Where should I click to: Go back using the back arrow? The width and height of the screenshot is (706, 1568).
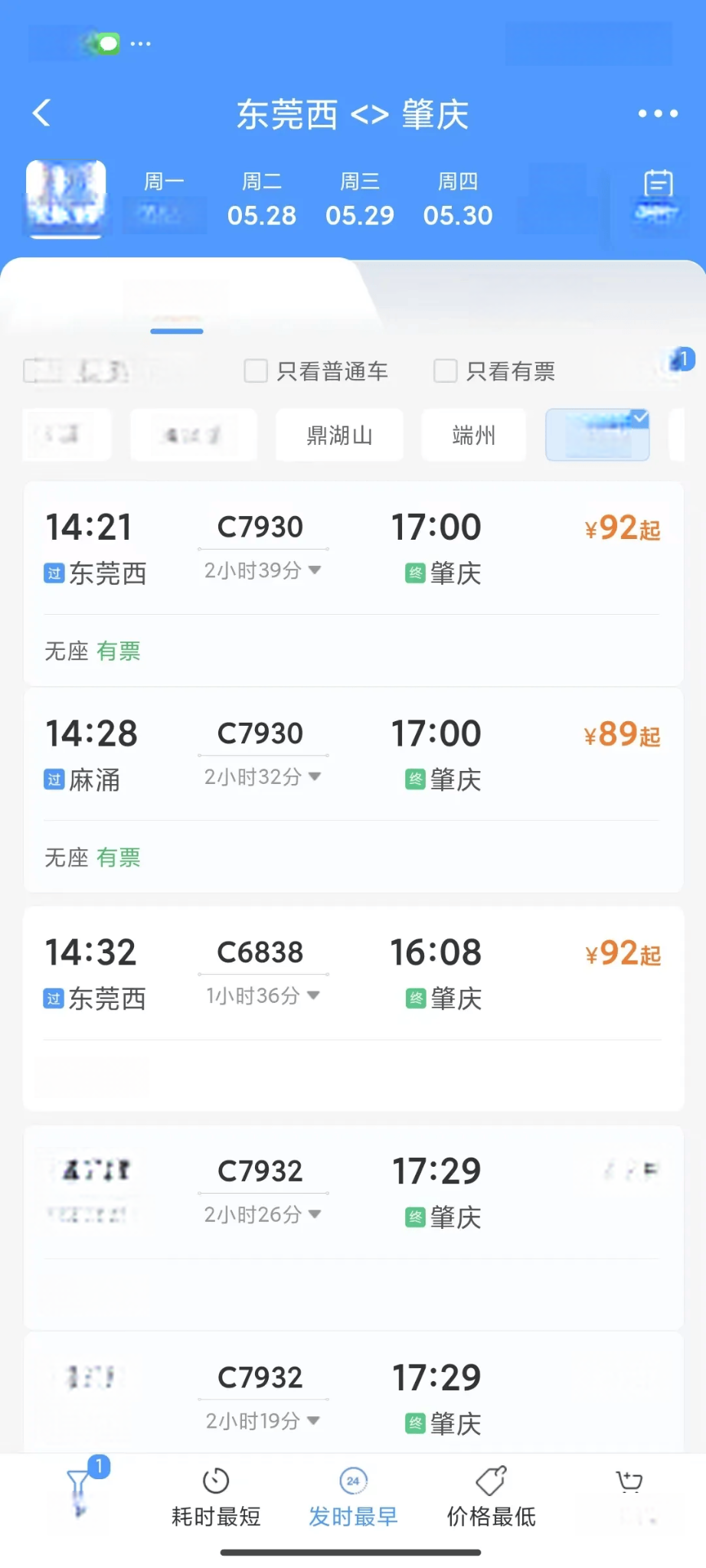(x=42, y=113)
